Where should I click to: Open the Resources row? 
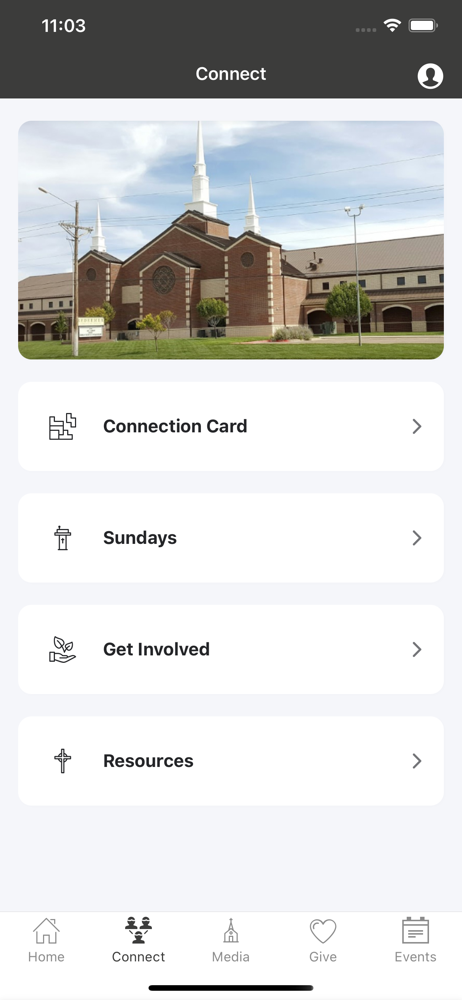[x=231, y=761]
